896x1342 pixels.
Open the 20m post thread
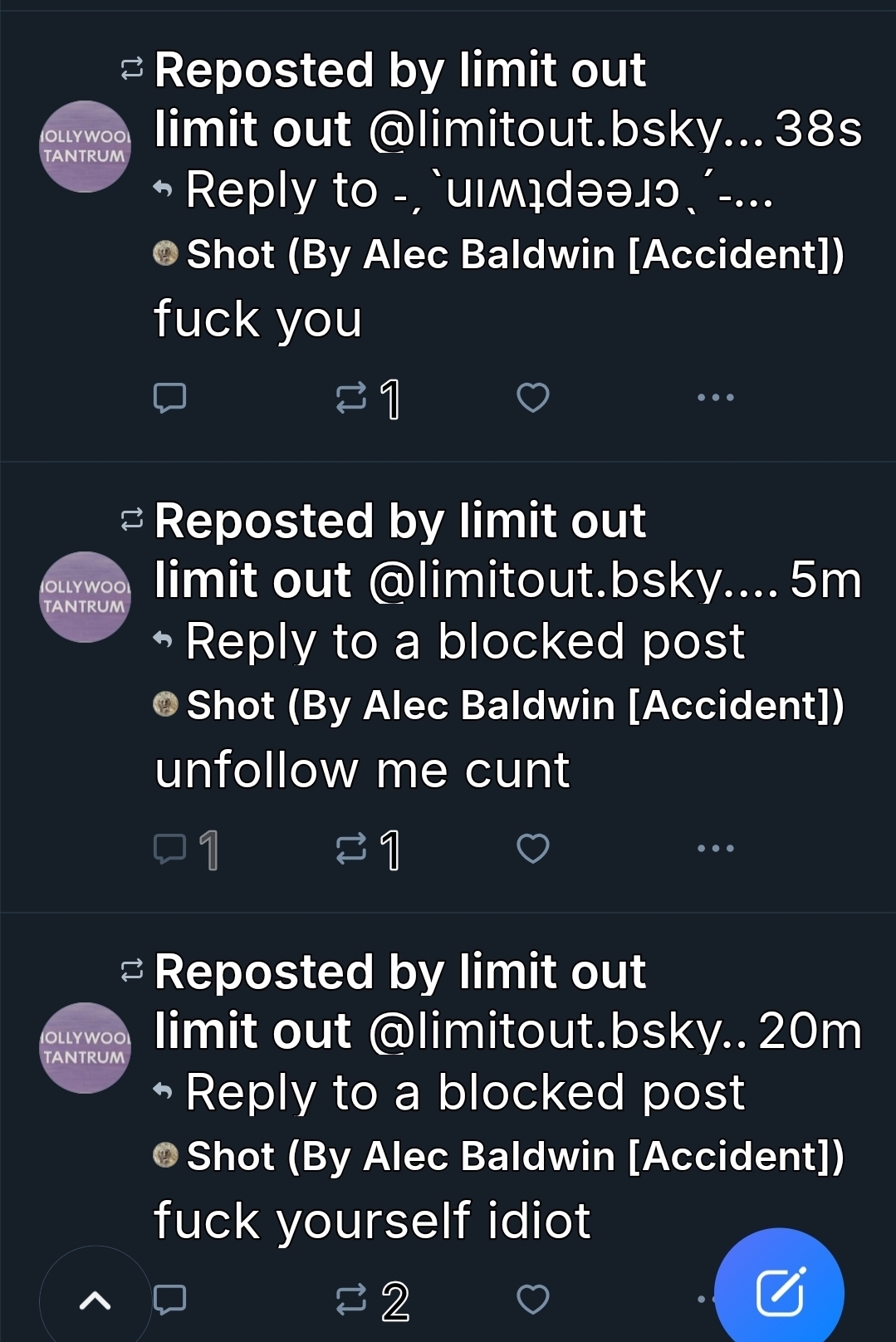click(372, 1221)
